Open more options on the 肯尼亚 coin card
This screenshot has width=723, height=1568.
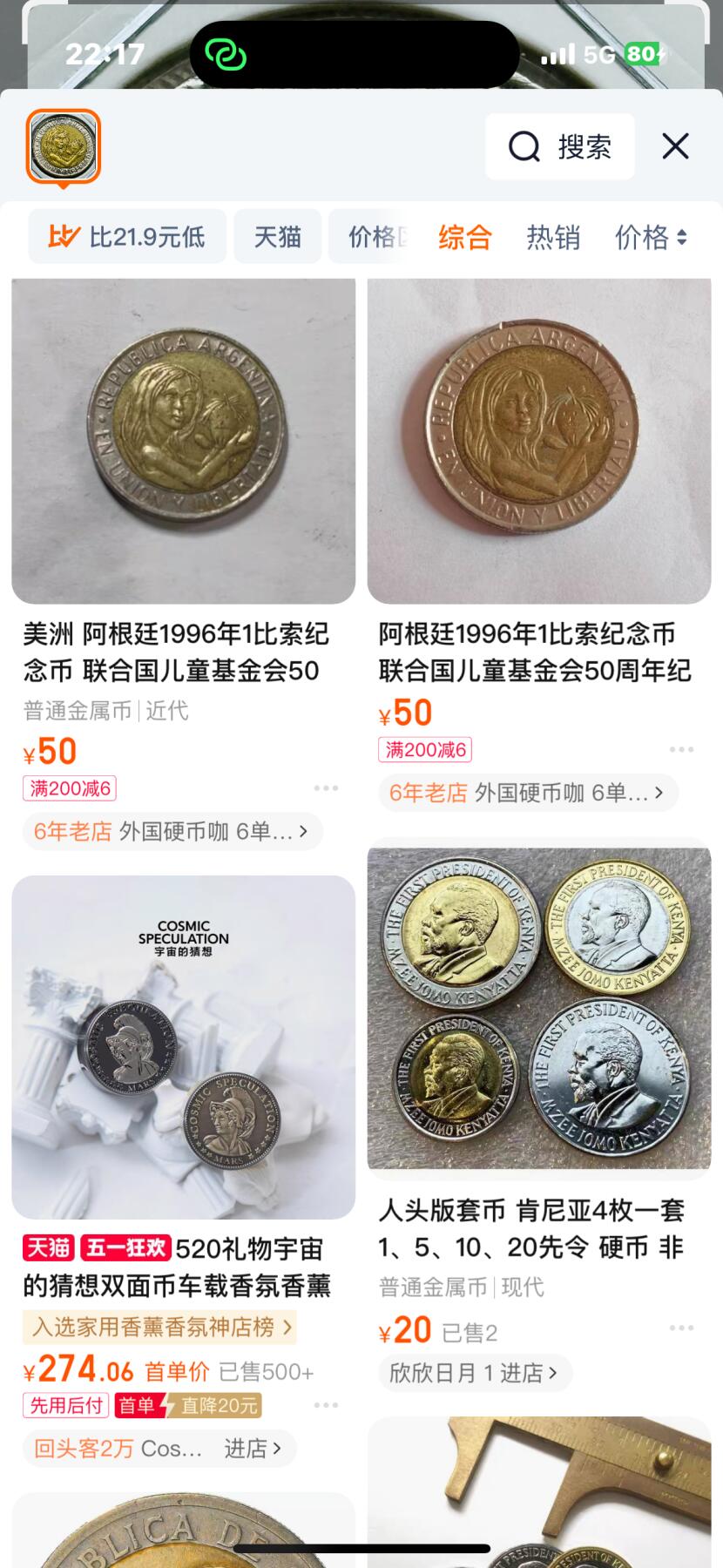681,1328
